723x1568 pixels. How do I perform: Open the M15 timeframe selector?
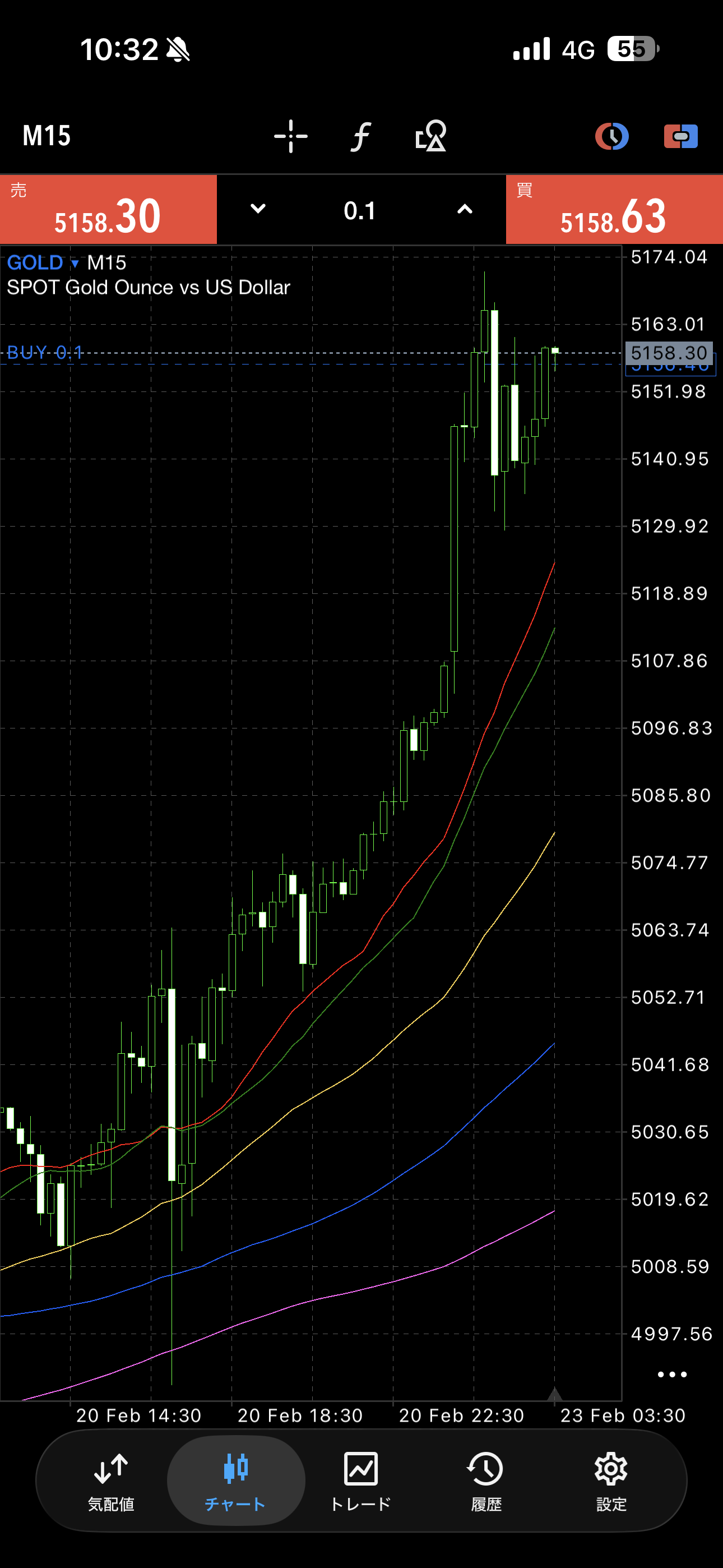(47, 136)
